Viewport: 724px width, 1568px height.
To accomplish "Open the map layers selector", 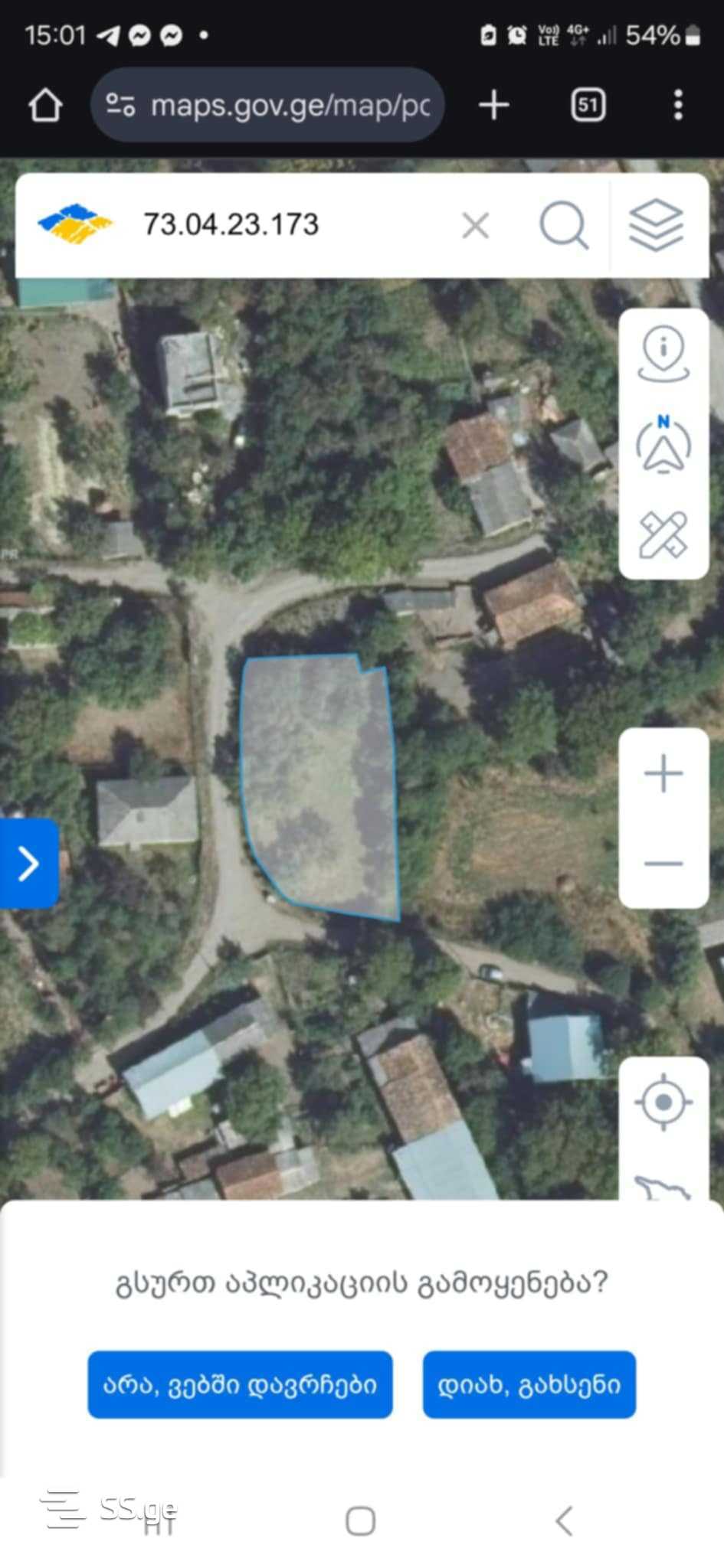I will 656,226.
